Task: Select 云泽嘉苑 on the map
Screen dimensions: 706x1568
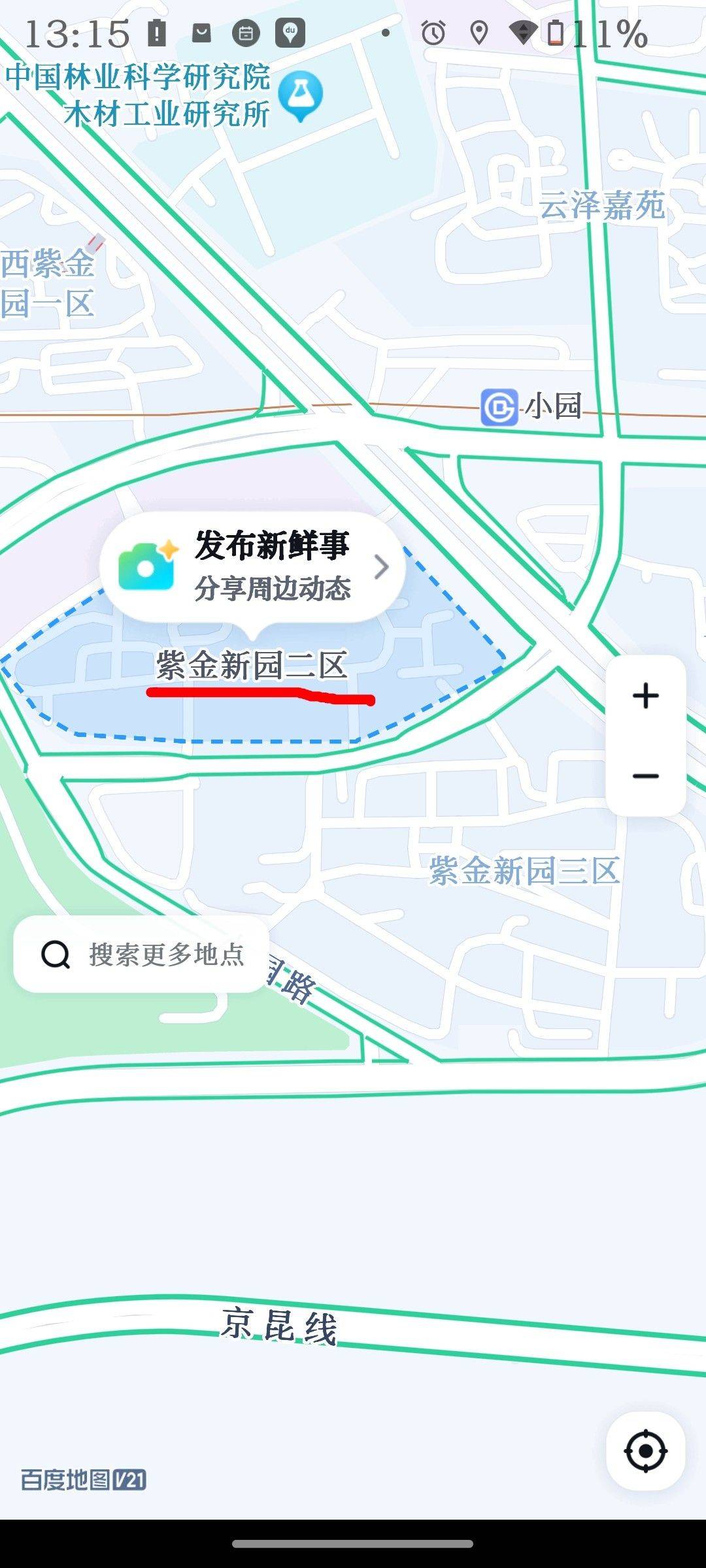Action: pos(602,206)
